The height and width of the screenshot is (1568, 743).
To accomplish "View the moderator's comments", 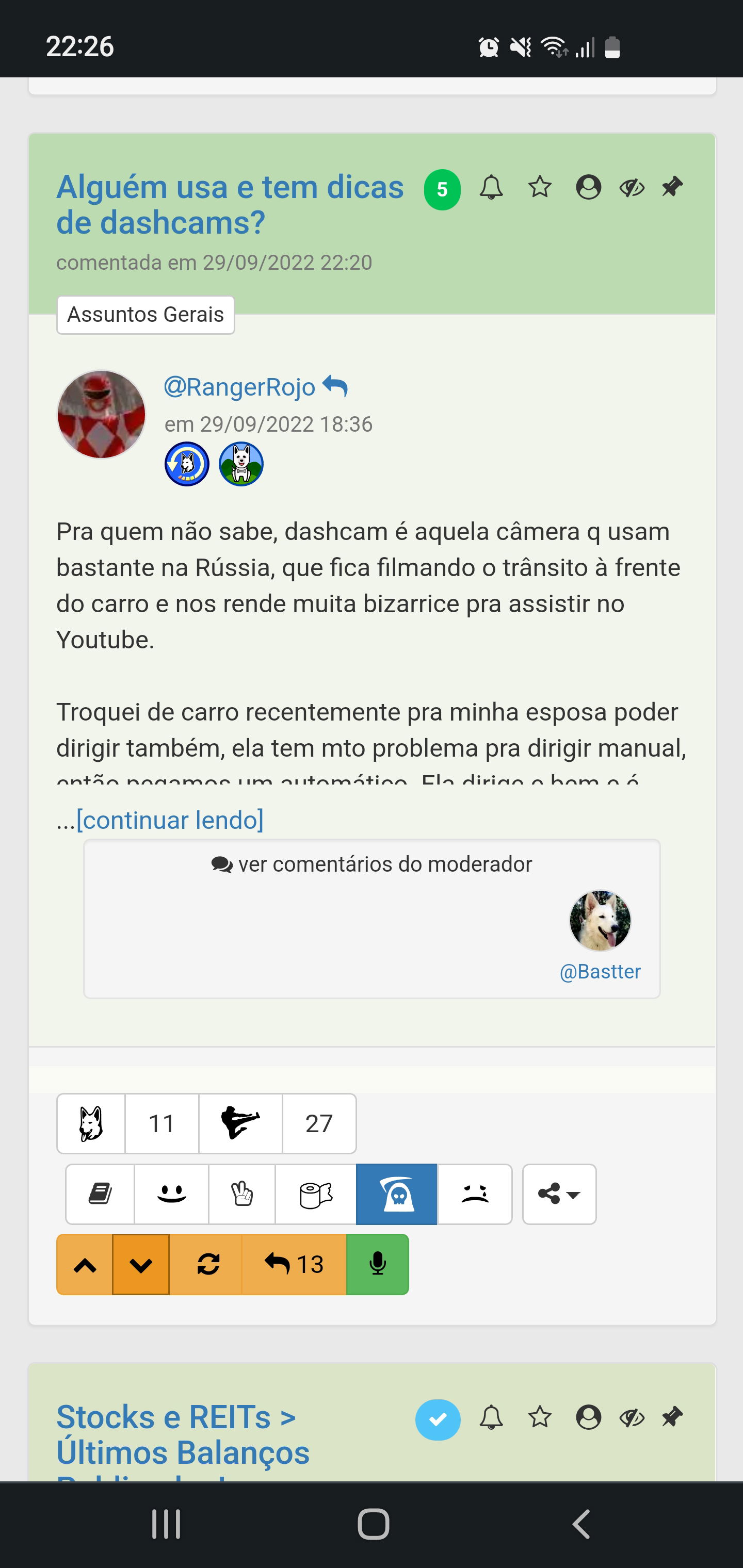I will 372,864.
